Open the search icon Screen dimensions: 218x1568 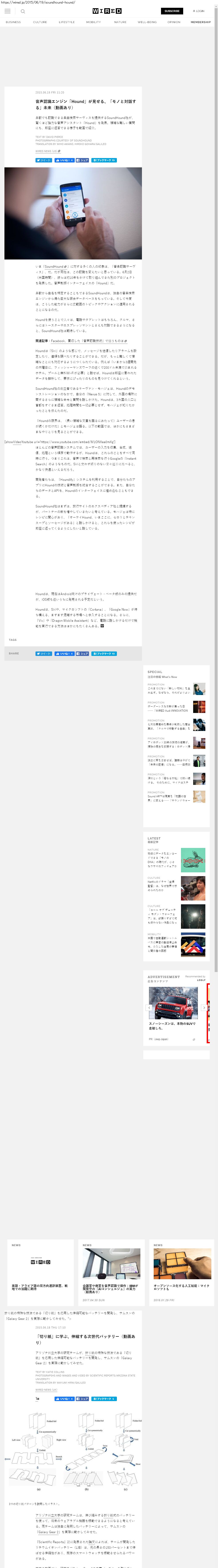pos(23,11)
